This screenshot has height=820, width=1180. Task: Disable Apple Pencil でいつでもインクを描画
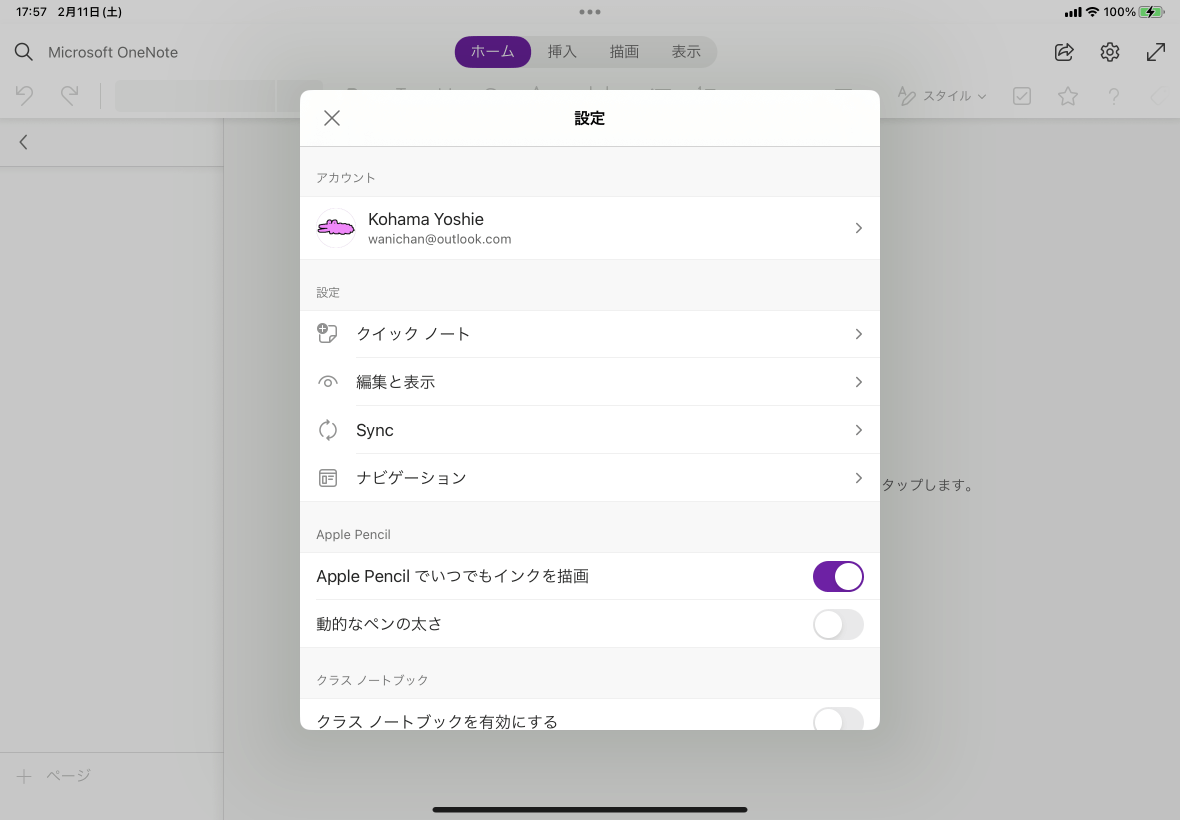pyautogui.click(x=837, y=576)
